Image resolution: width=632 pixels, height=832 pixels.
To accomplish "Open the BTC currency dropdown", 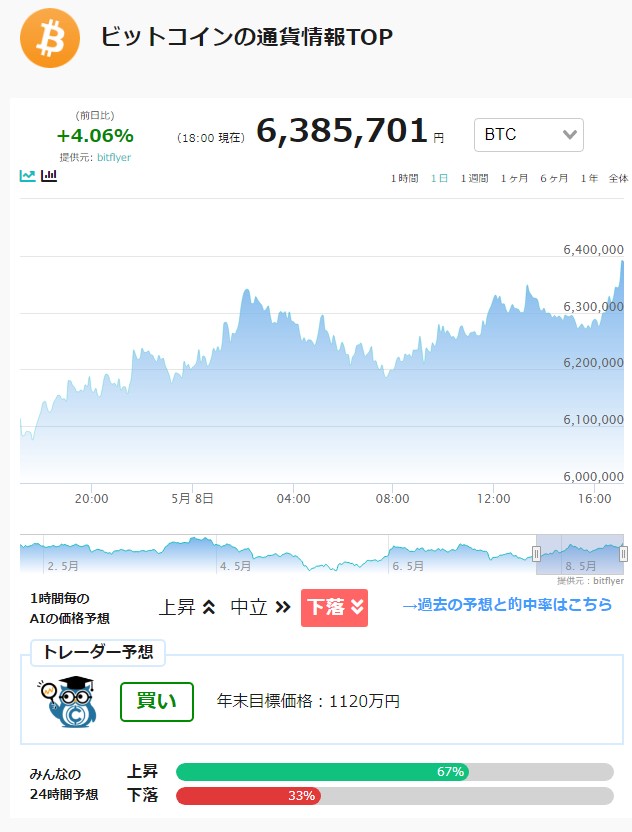I will [529, 135].
